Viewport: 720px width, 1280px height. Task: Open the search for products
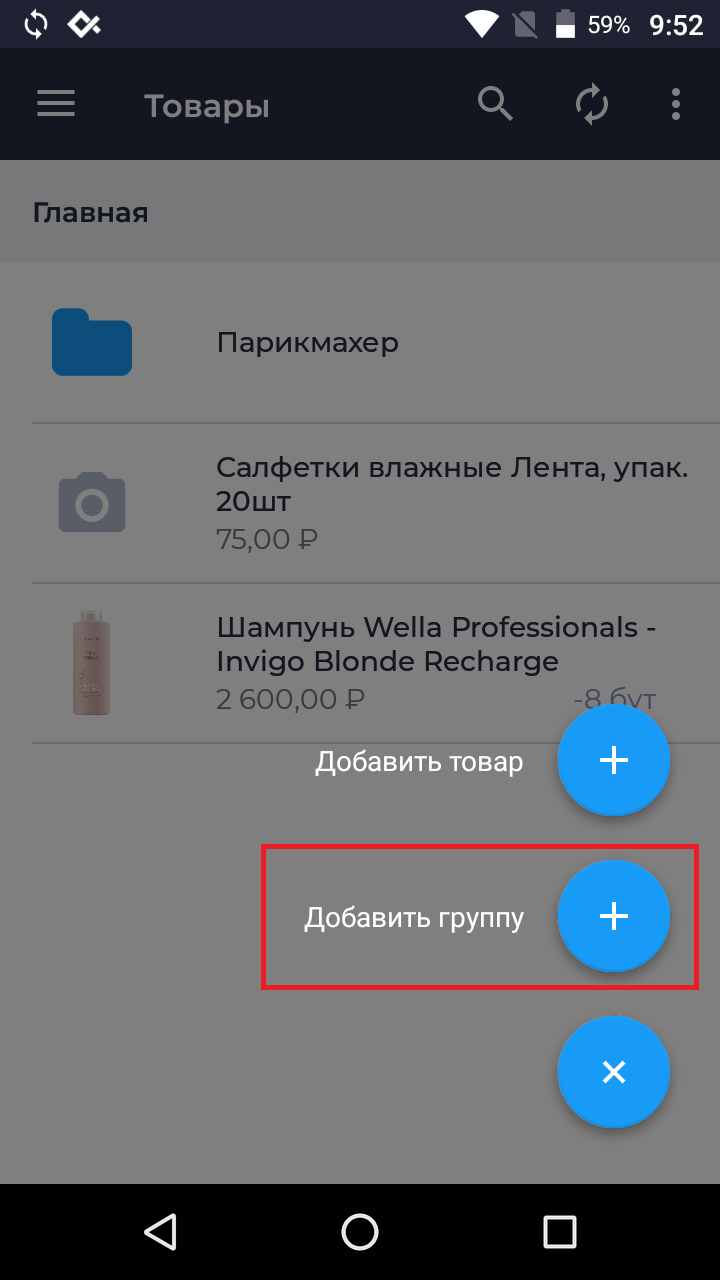click(495, 104)
